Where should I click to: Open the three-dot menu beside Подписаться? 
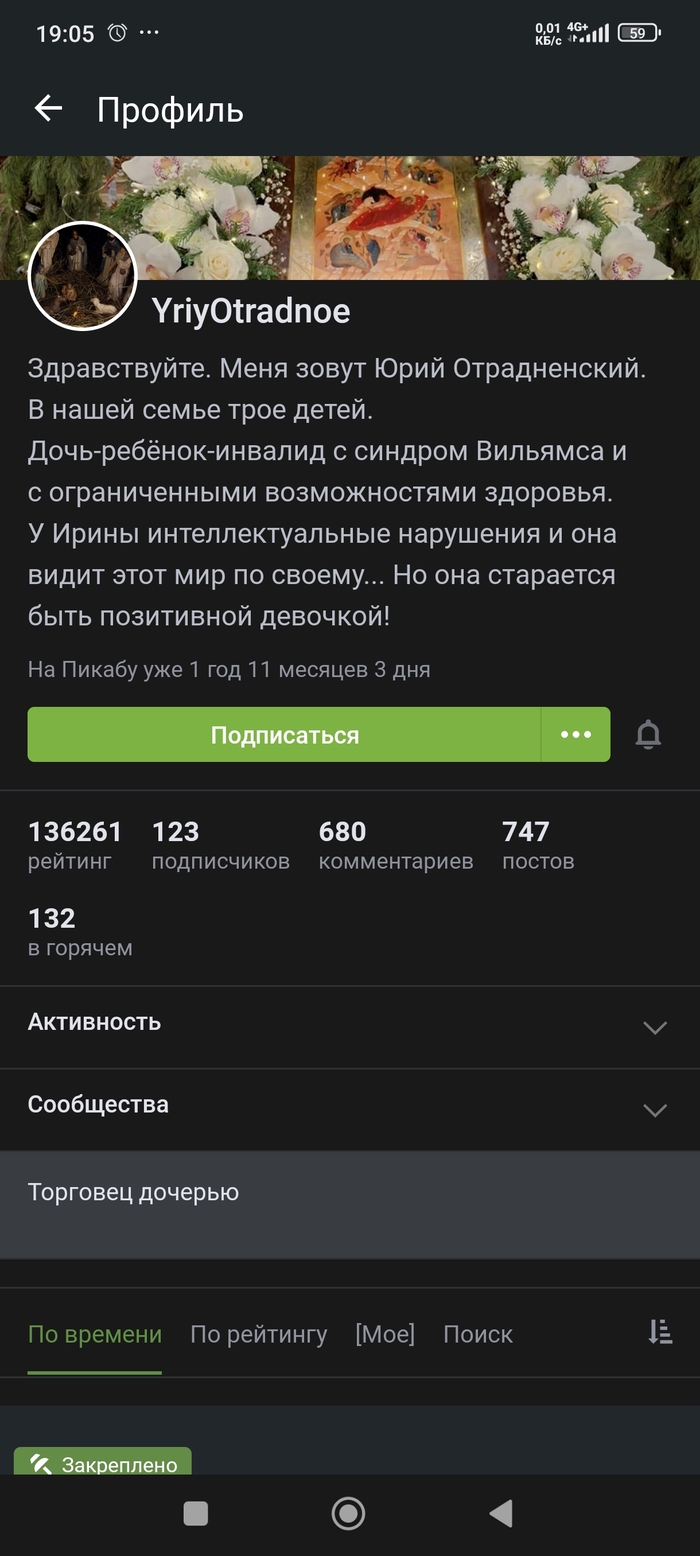point(576,735)
